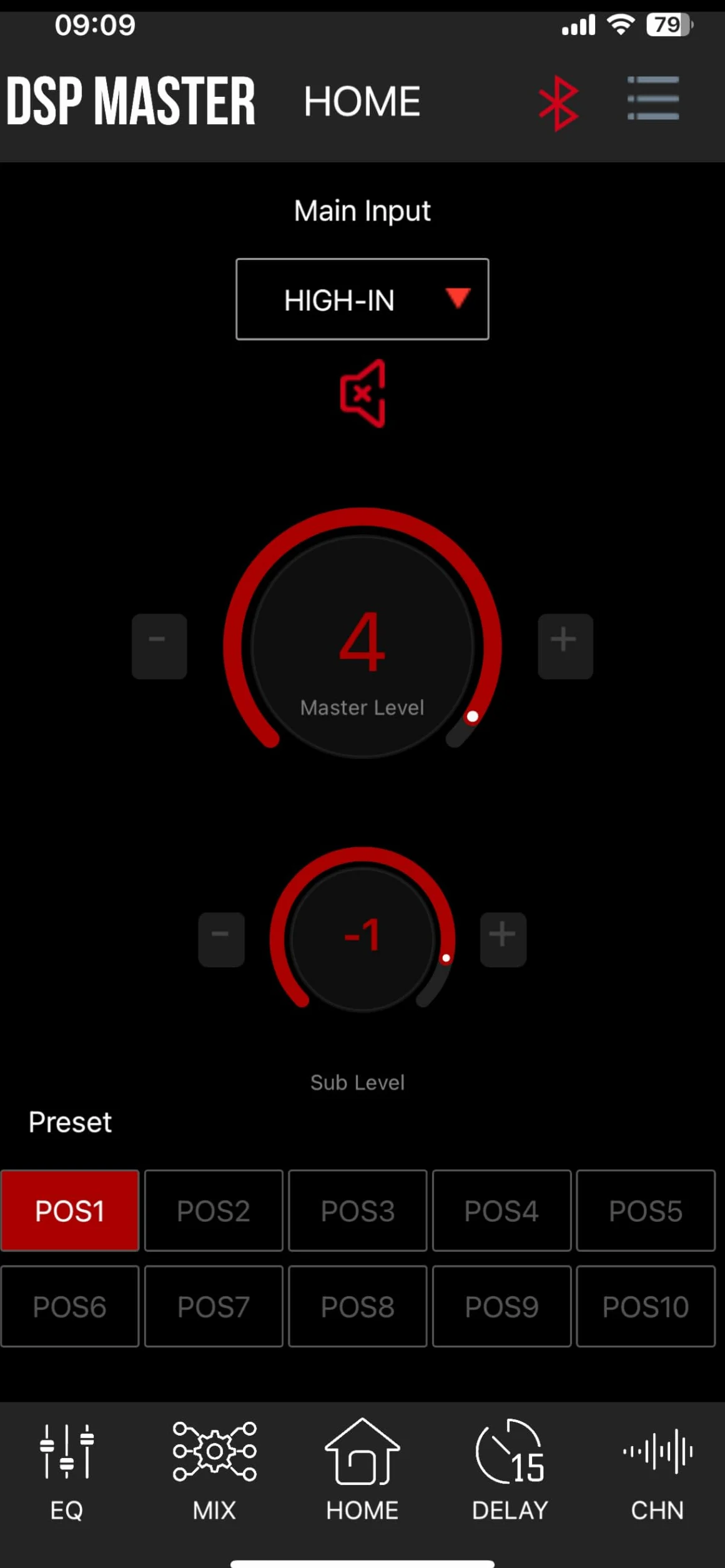Viewport: 725px width, 1568px height.
Task: Tap the HOME tab in bottom bar
Action: click(362, 1472)
